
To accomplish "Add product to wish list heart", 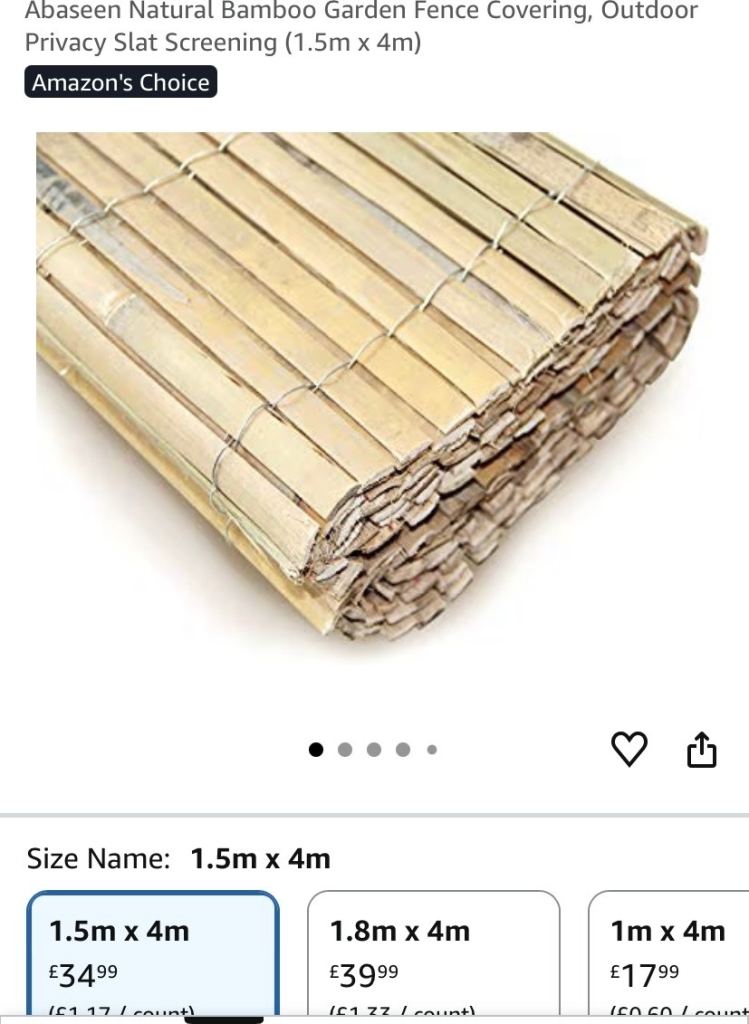I will coord(629,748).
